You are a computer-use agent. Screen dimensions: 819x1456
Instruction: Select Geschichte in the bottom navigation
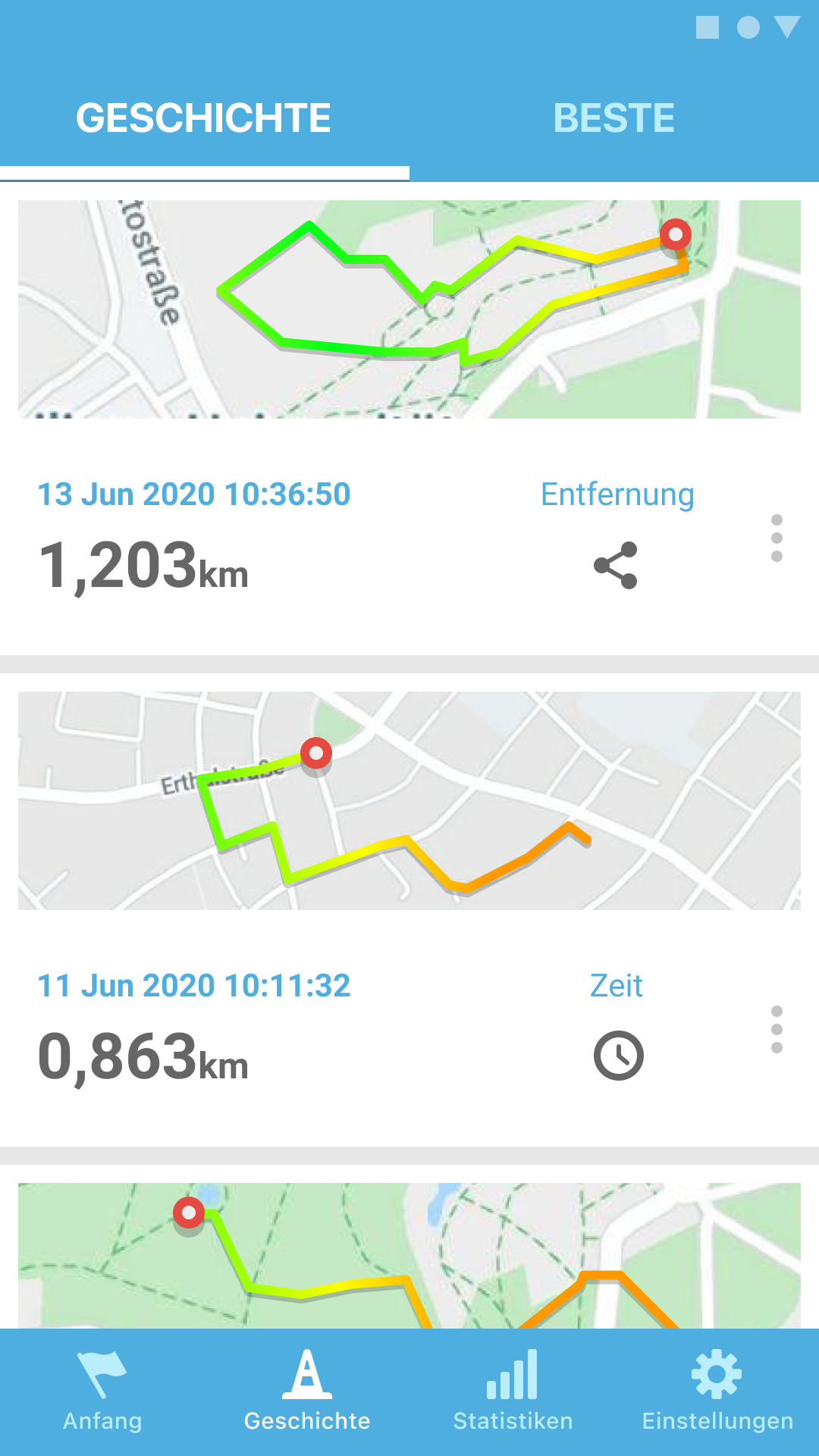307,1392
